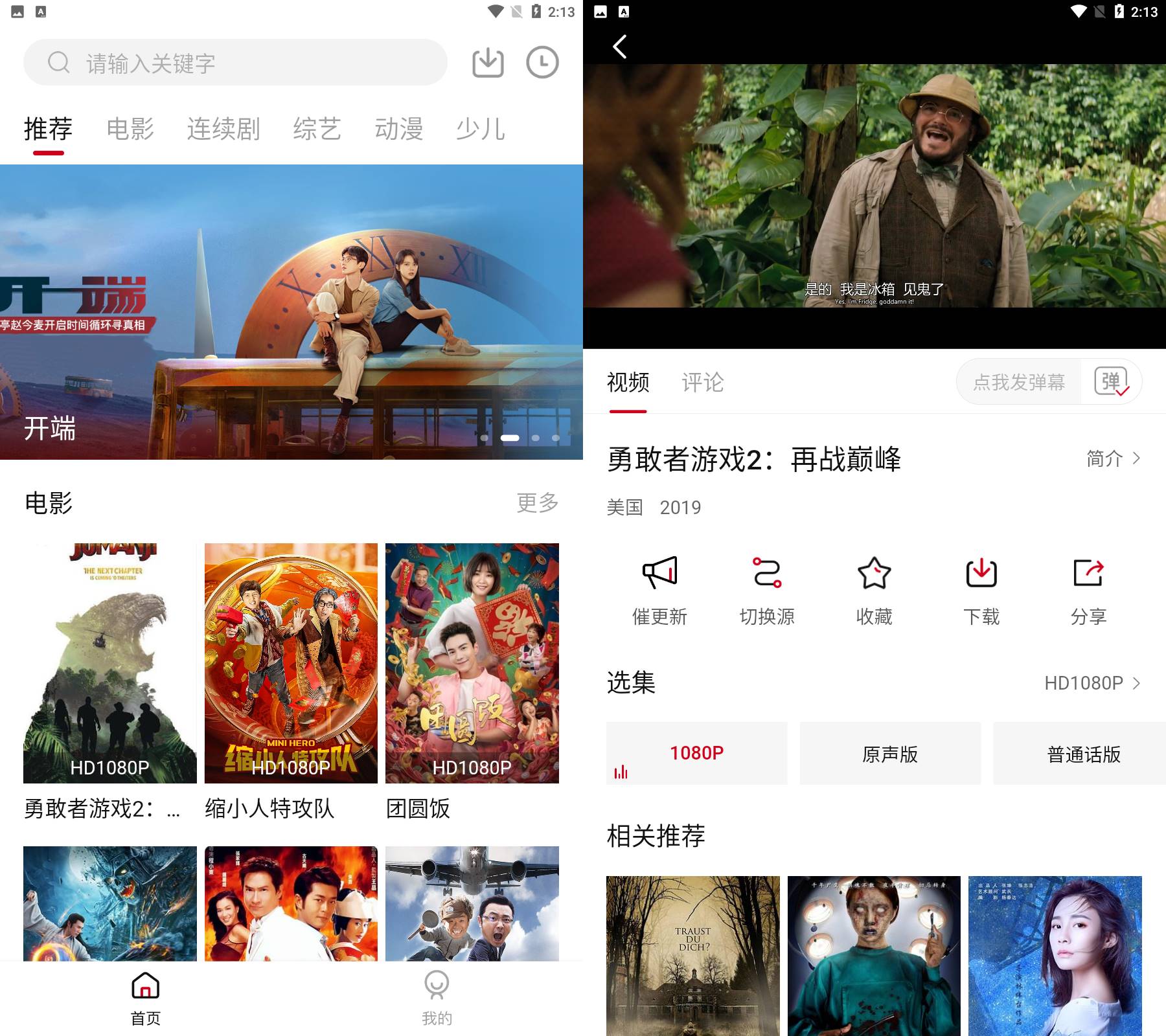
Task: Open the 缩小人特攻队 movie poster
Action: coord(291,663)
